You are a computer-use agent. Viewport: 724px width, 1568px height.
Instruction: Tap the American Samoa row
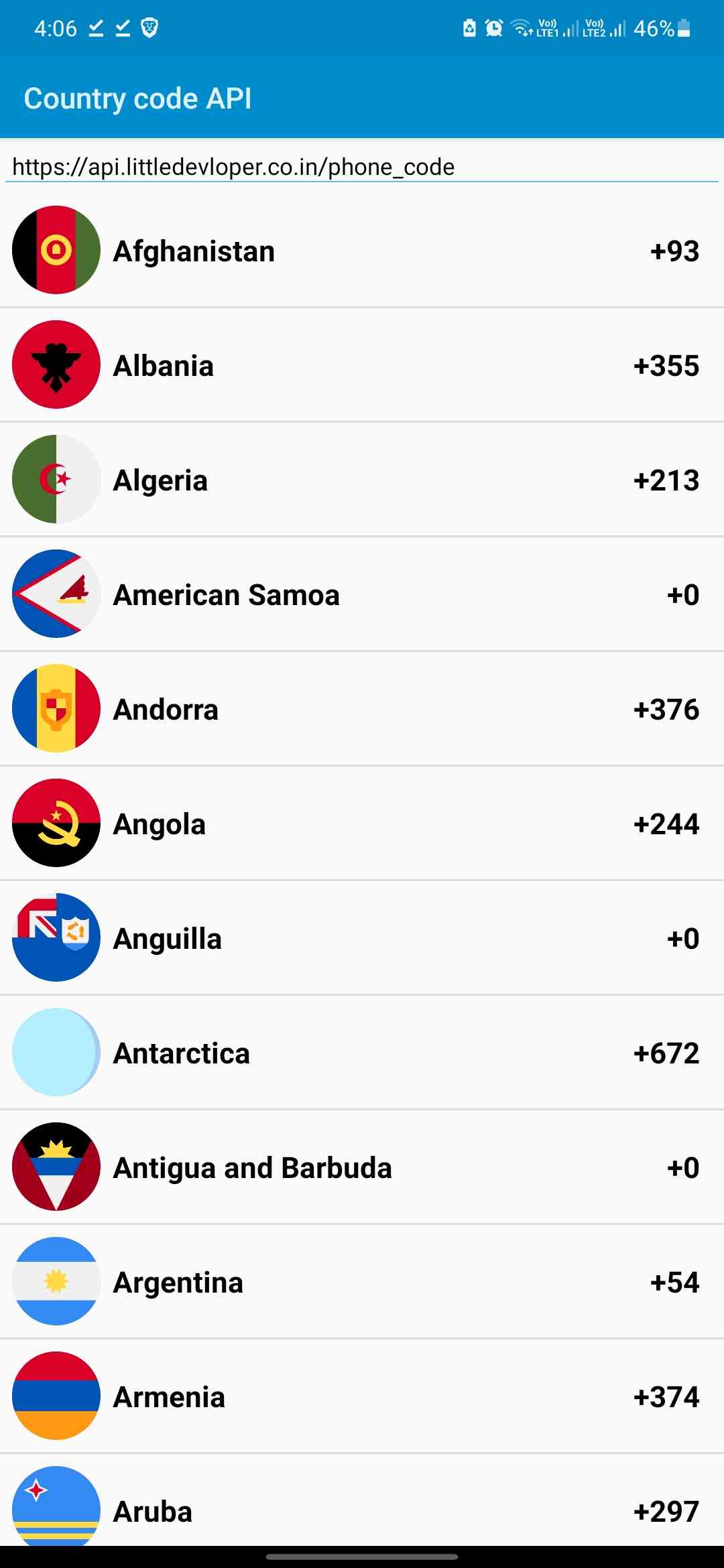click(362, 594)
